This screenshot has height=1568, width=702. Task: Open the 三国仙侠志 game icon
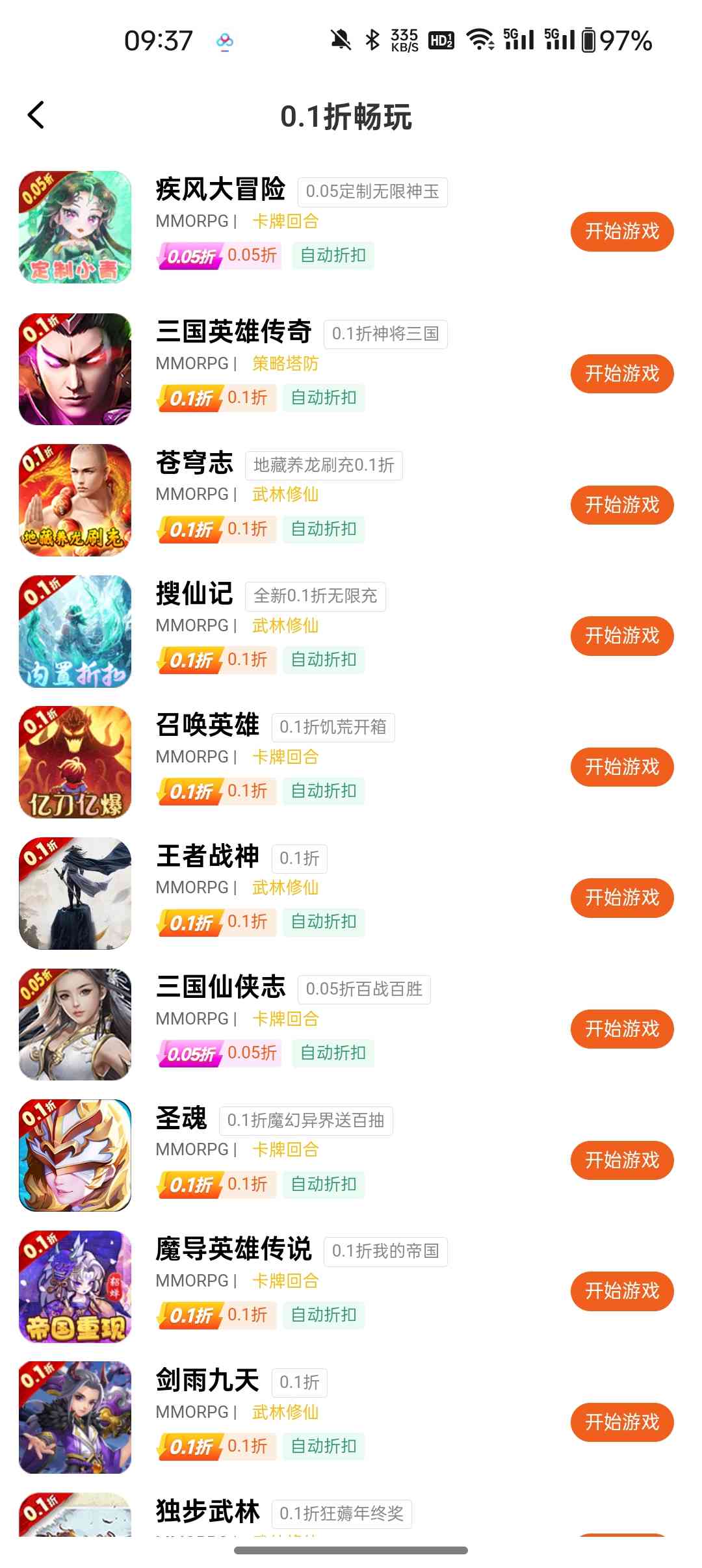(x=75, y=1025)
